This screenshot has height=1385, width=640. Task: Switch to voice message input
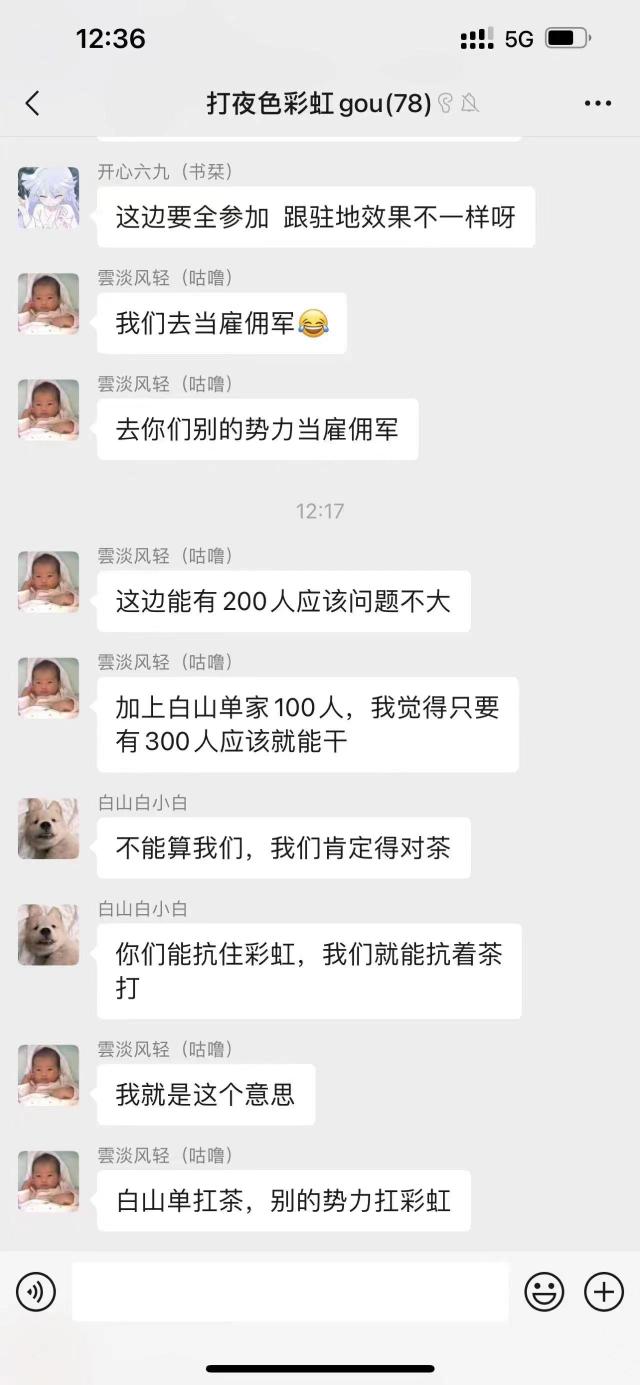pyautogui.click(x=36, y=1292)
